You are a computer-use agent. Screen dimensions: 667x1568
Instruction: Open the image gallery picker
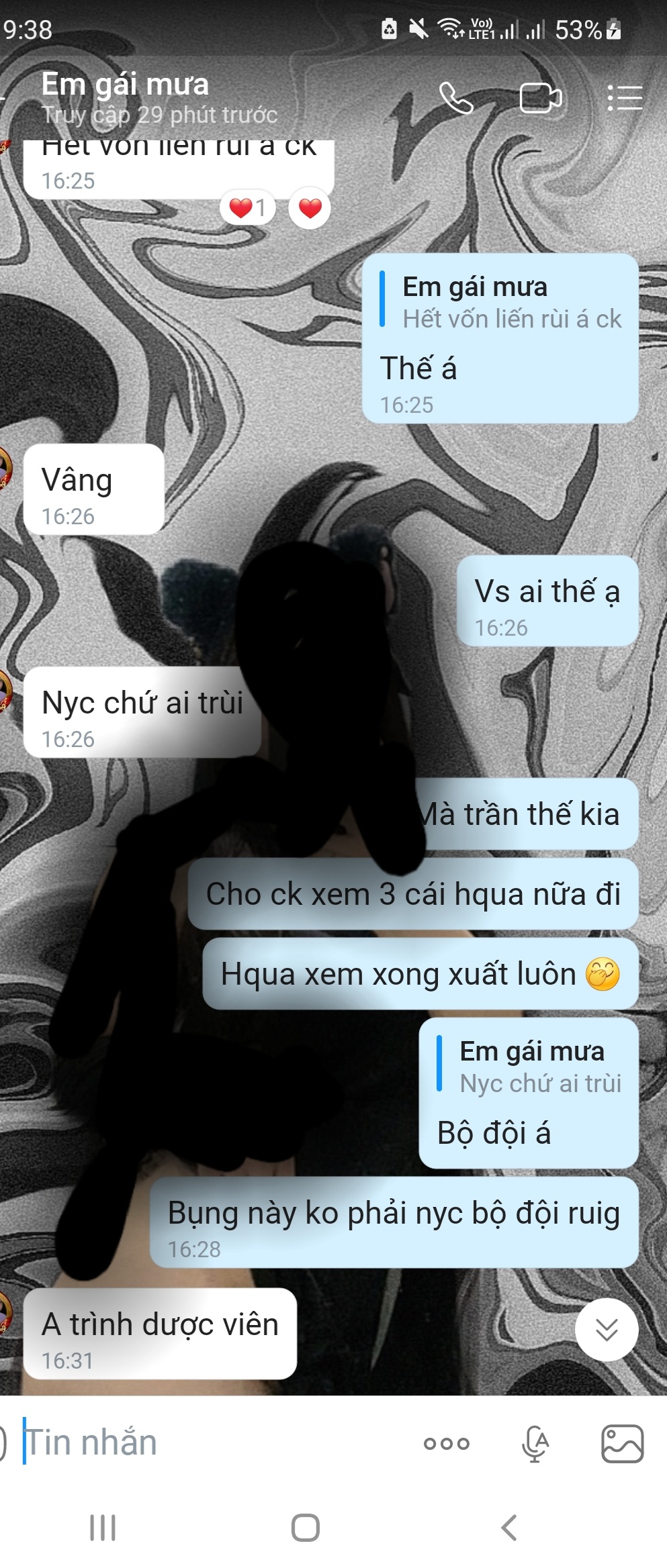(x=622, y=1443)
